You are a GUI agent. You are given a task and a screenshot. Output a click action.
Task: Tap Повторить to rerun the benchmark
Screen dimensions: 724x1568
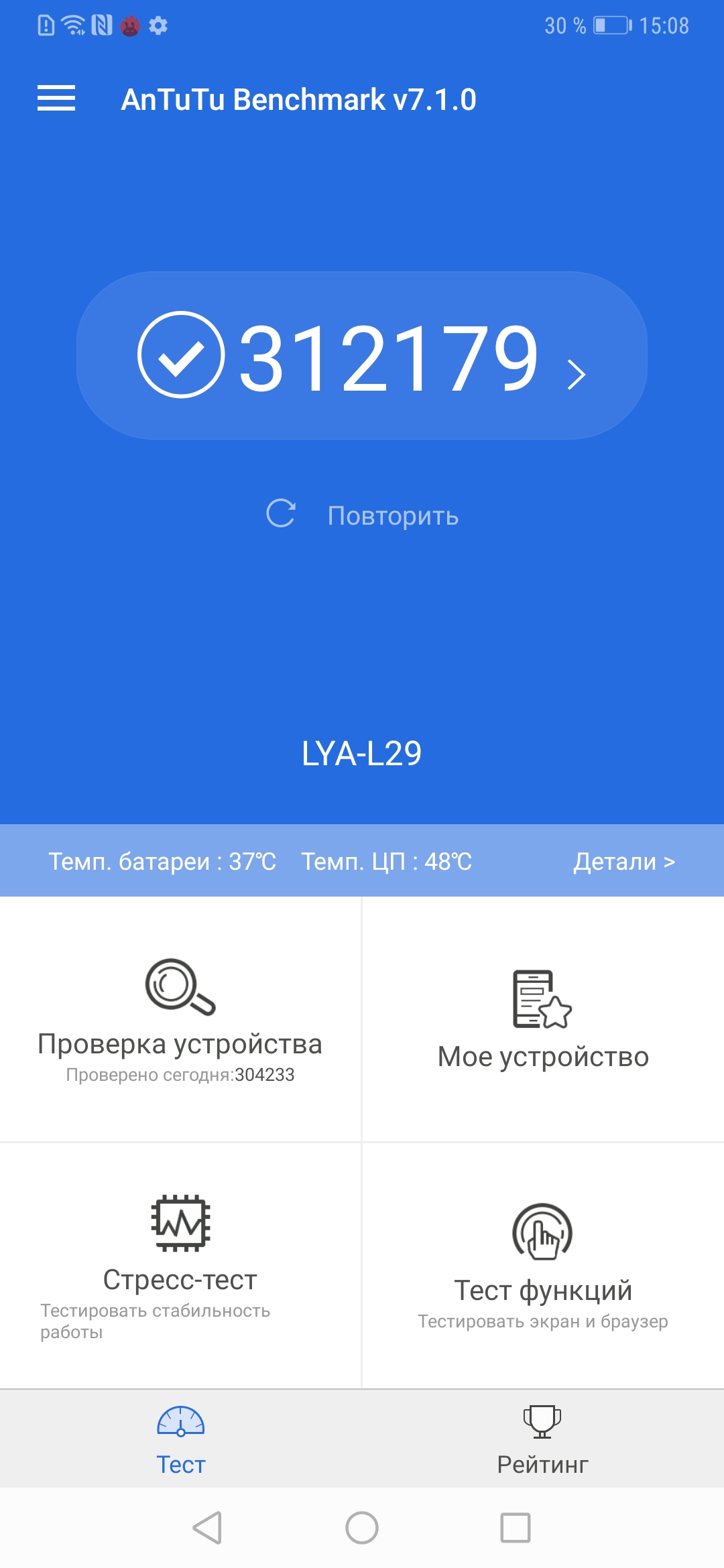tap(363, 515)
